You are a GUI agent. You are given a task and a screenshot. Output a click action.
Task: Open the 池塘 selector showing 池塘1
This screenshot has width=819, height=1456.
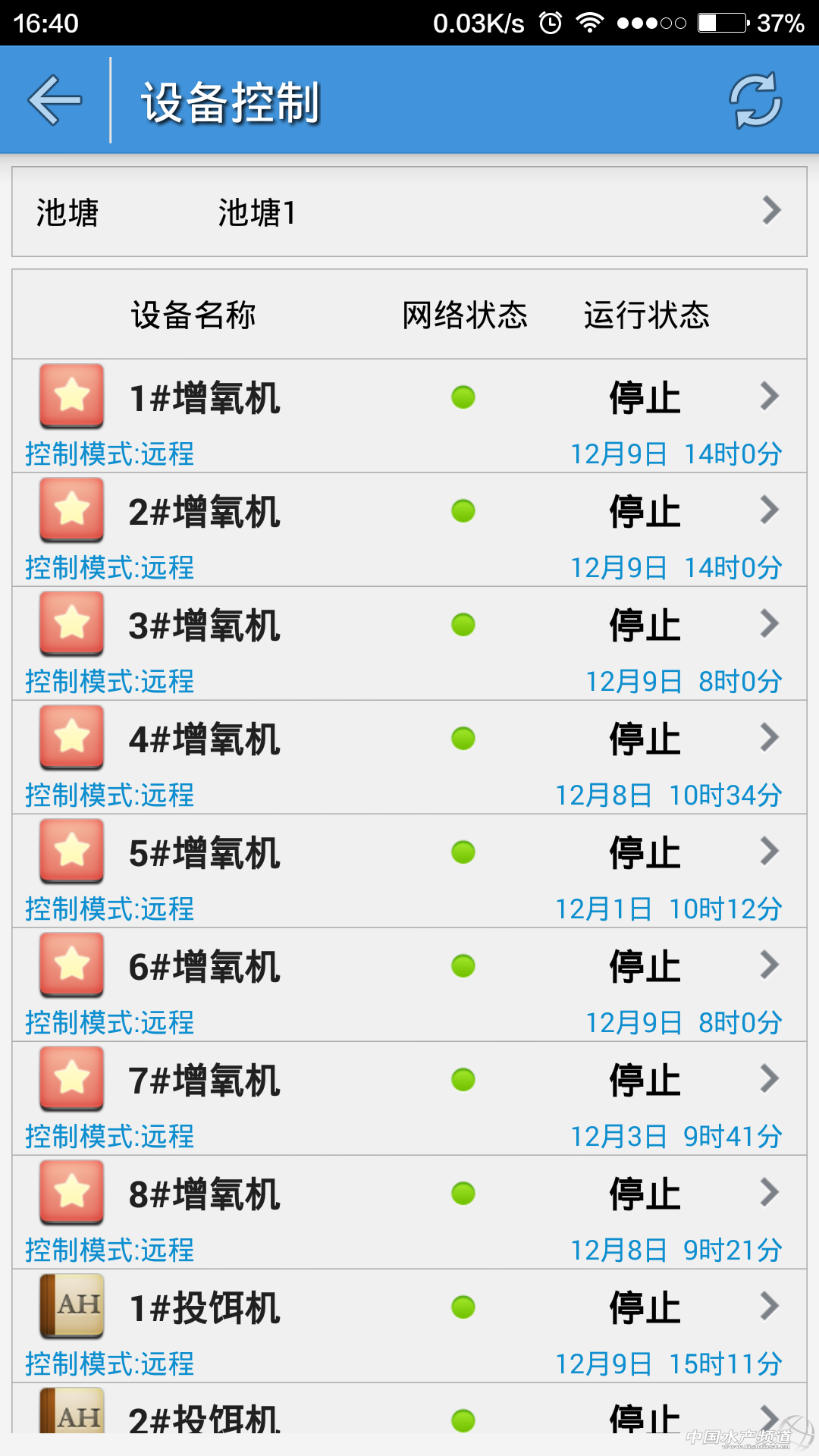409,212
